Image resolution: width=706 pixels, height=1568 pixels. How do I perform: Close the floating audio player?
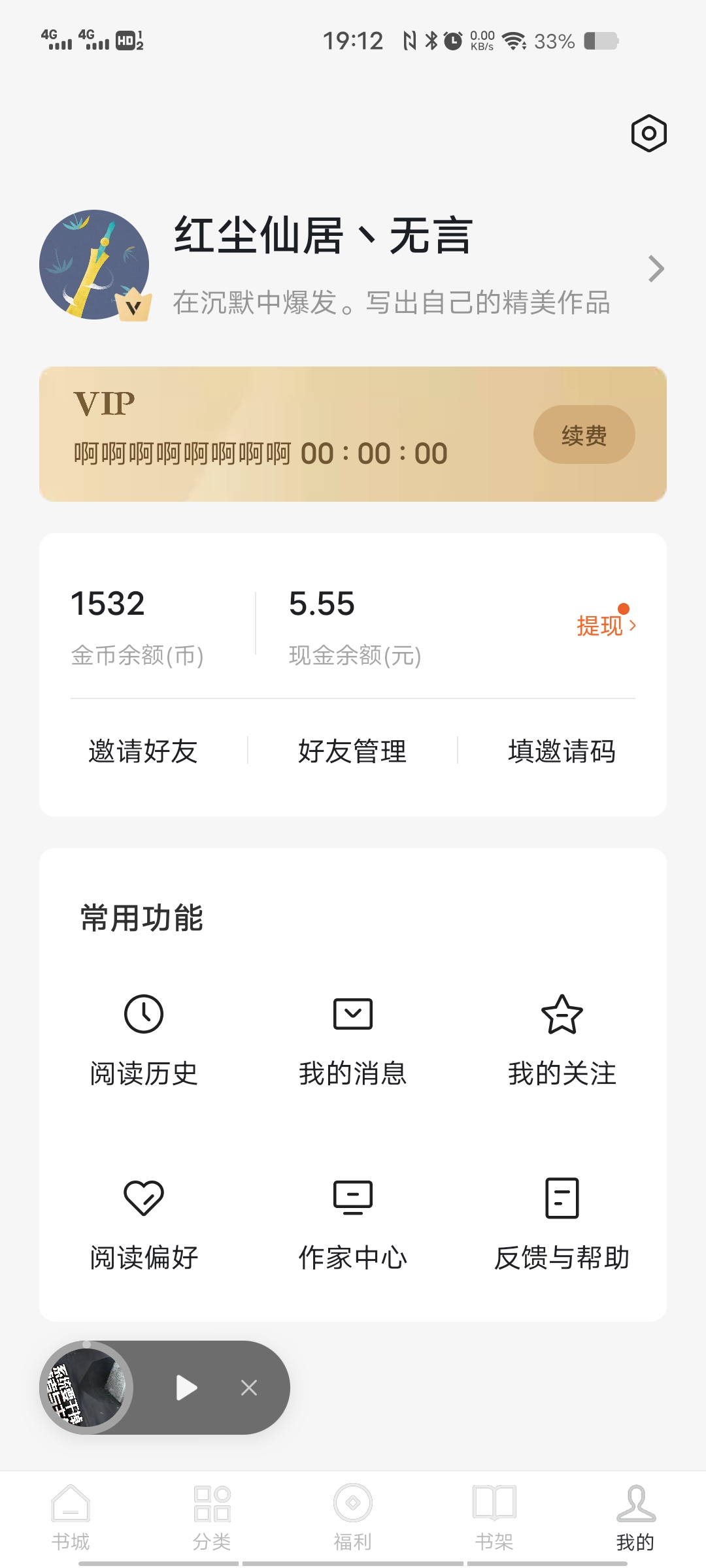pyautogui.click(x=249, y=1388)
